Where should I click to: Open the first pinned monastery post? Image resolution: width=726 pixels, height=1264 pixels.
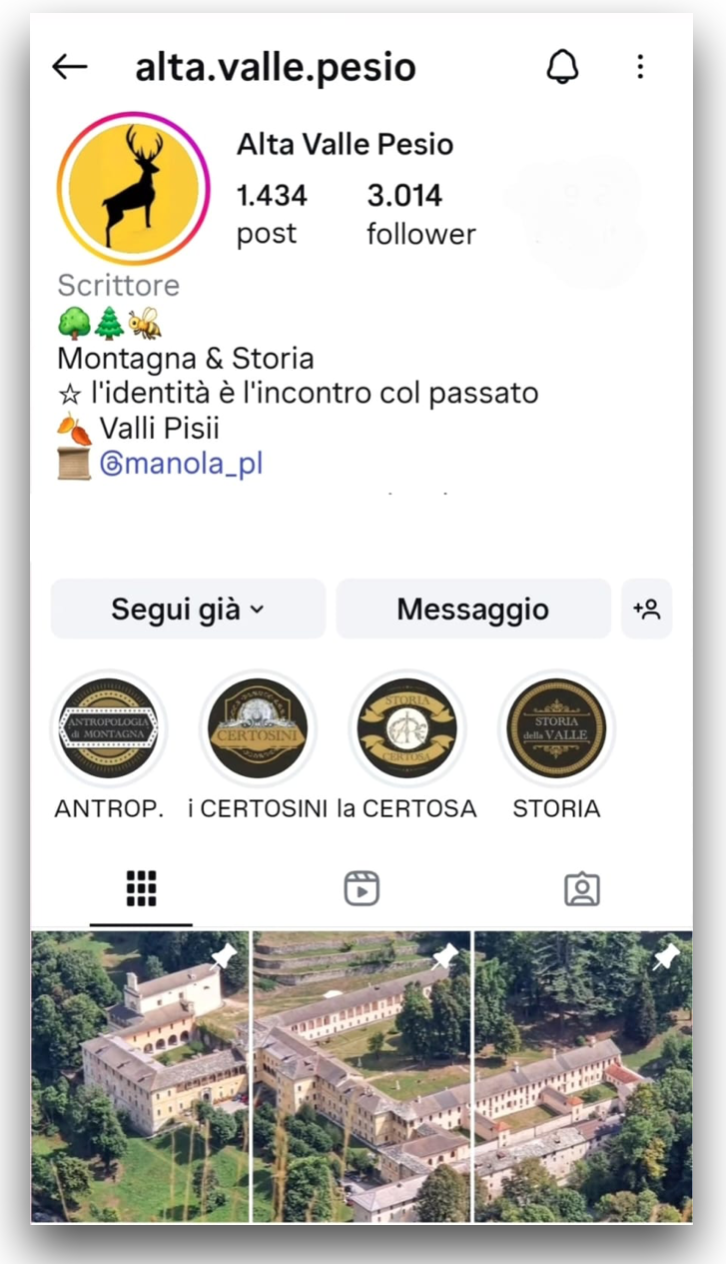tap(140, 1076)
